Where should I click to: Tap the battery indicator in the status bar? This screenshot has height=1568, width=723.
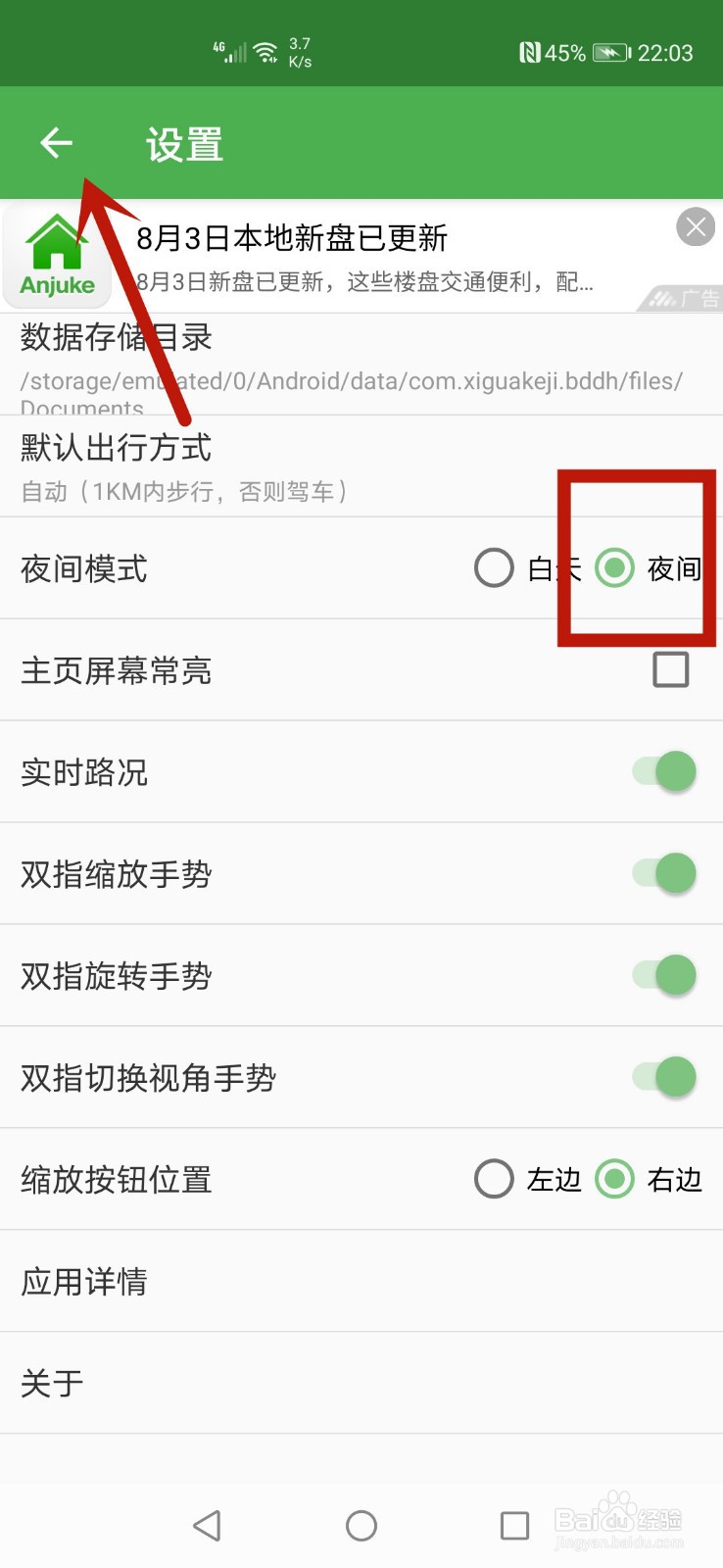tap(607, 52)
